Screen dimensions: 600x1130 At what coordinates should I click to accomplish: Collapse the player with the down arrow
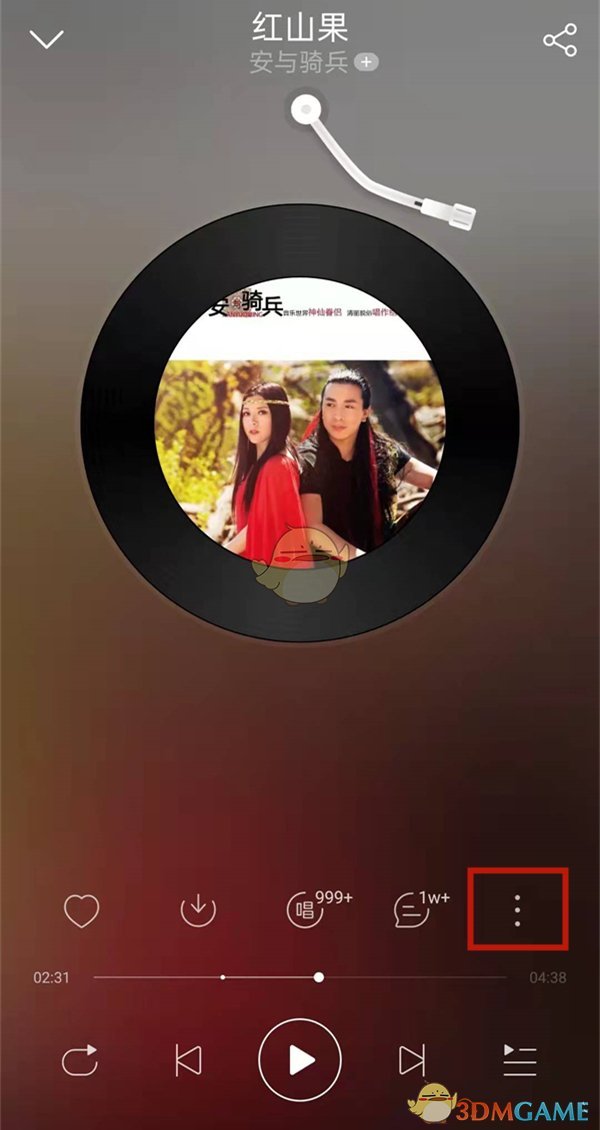point(46,40)
